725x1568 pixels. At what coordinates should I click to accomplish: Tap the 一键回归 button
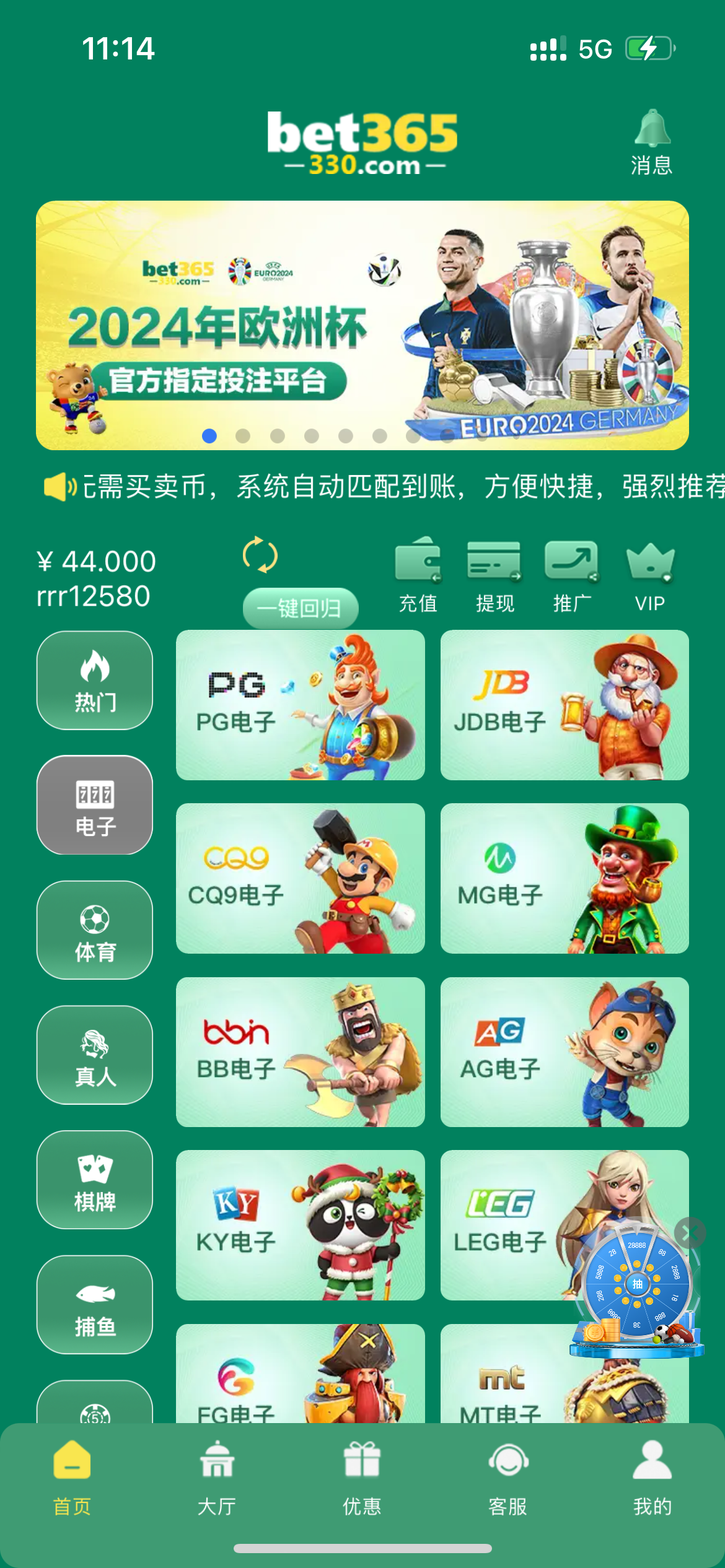(x=301, y=608)
